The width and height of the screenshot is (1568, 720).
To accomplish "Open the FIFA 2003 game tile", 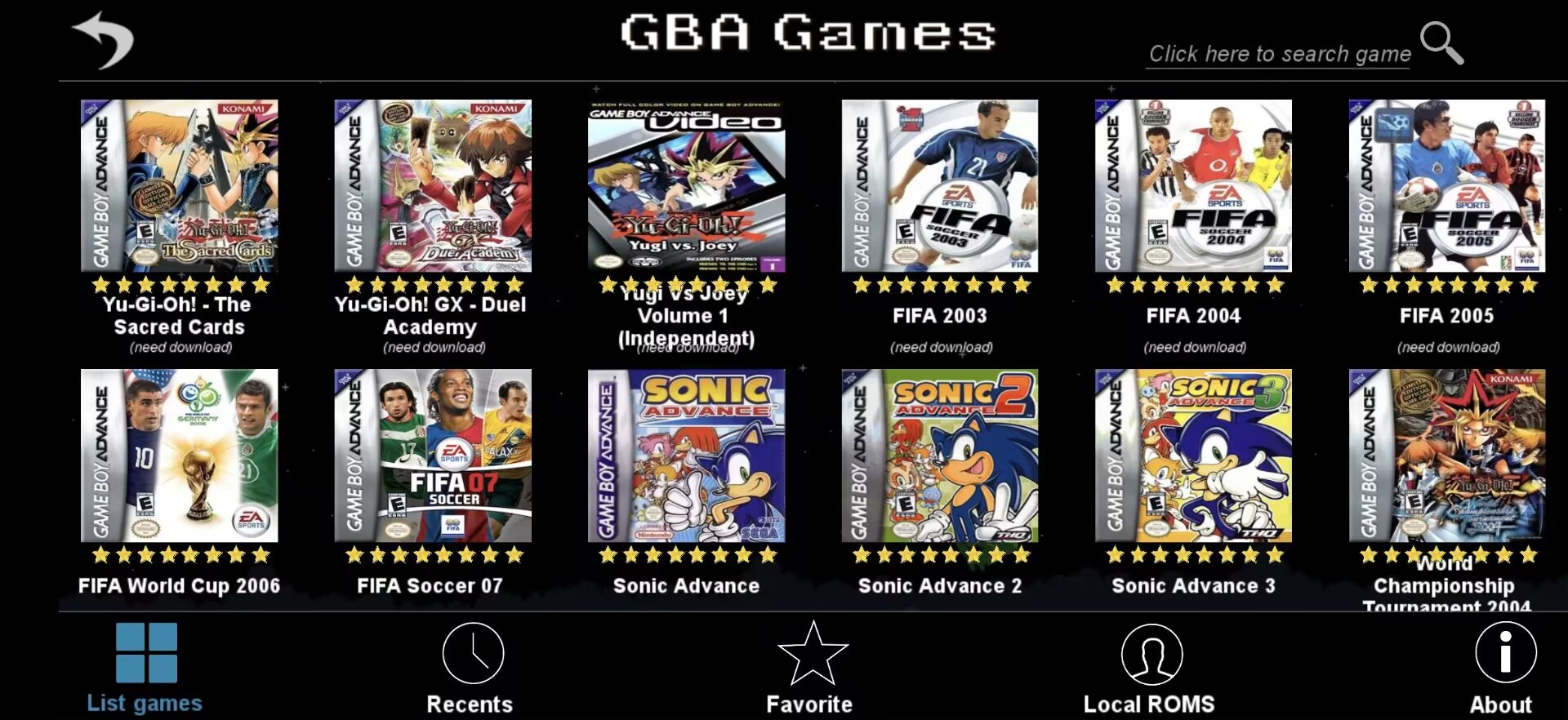I will pos(939,186).
